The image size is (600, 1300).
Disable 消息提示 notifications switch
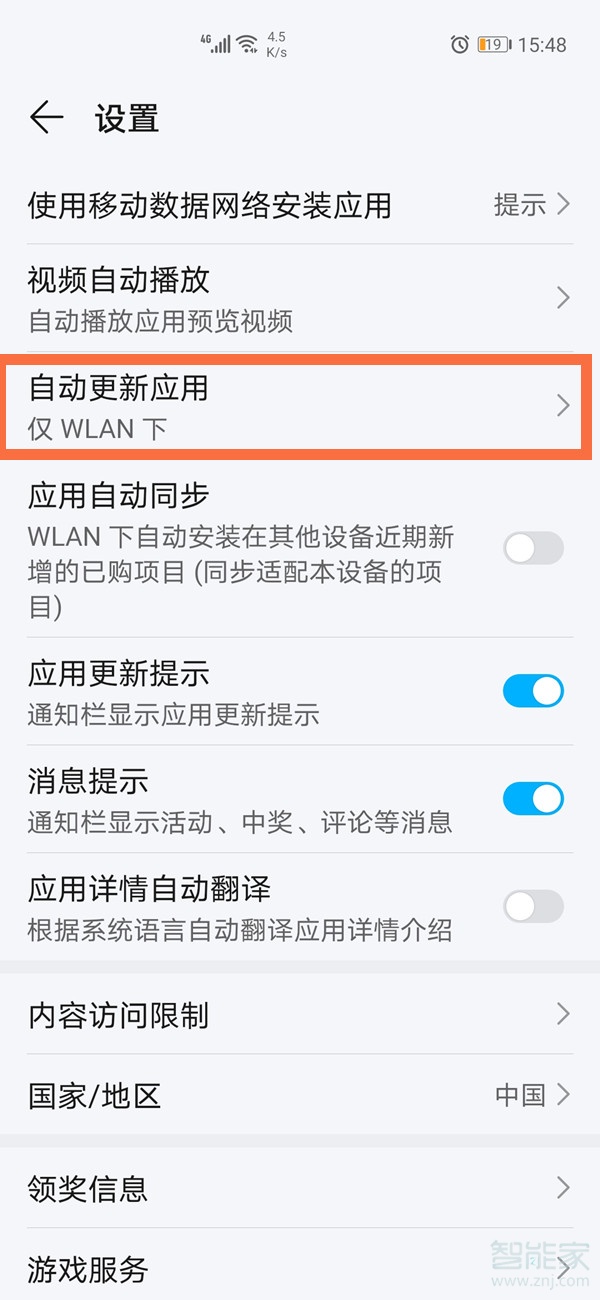coord(533,798)
